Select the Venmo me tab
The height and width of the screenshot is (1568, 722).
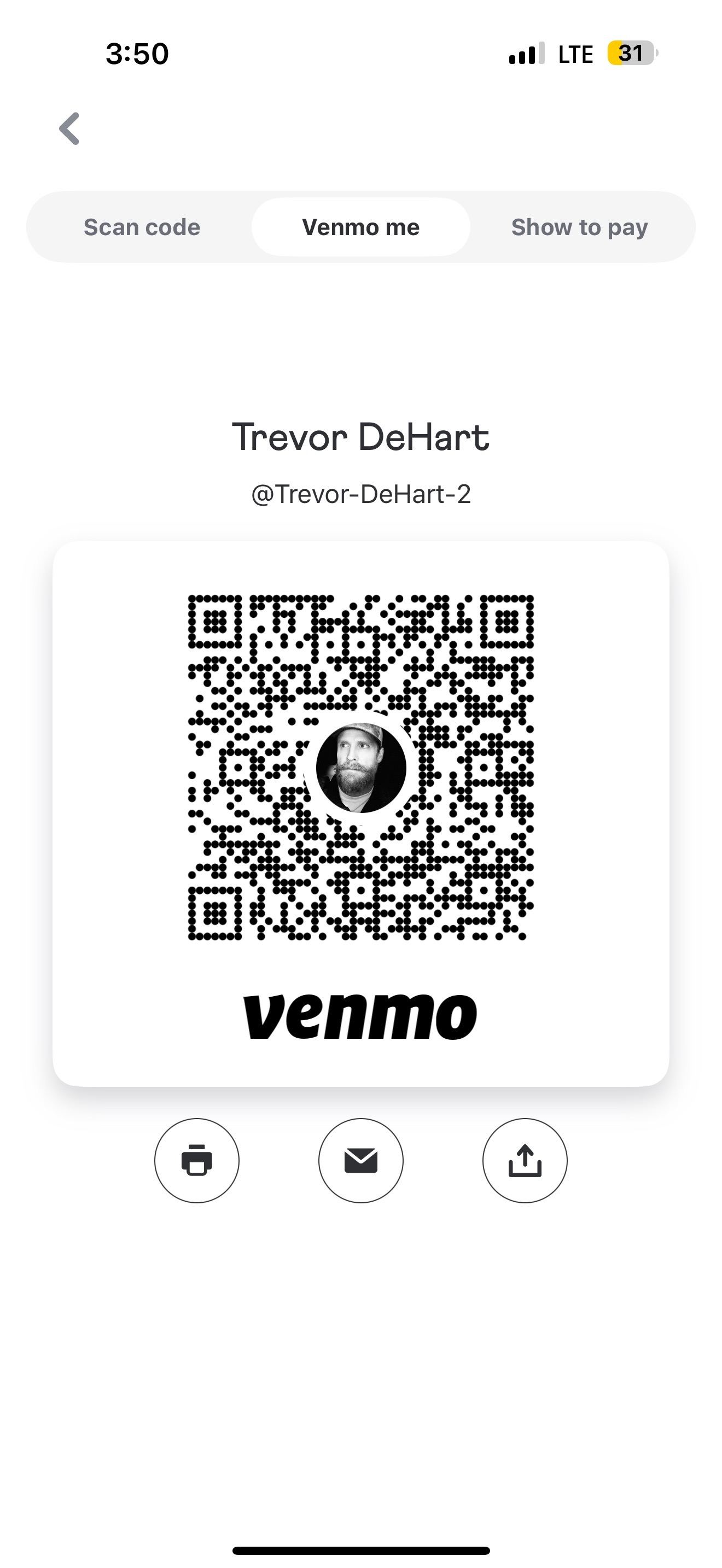point(361,227)
